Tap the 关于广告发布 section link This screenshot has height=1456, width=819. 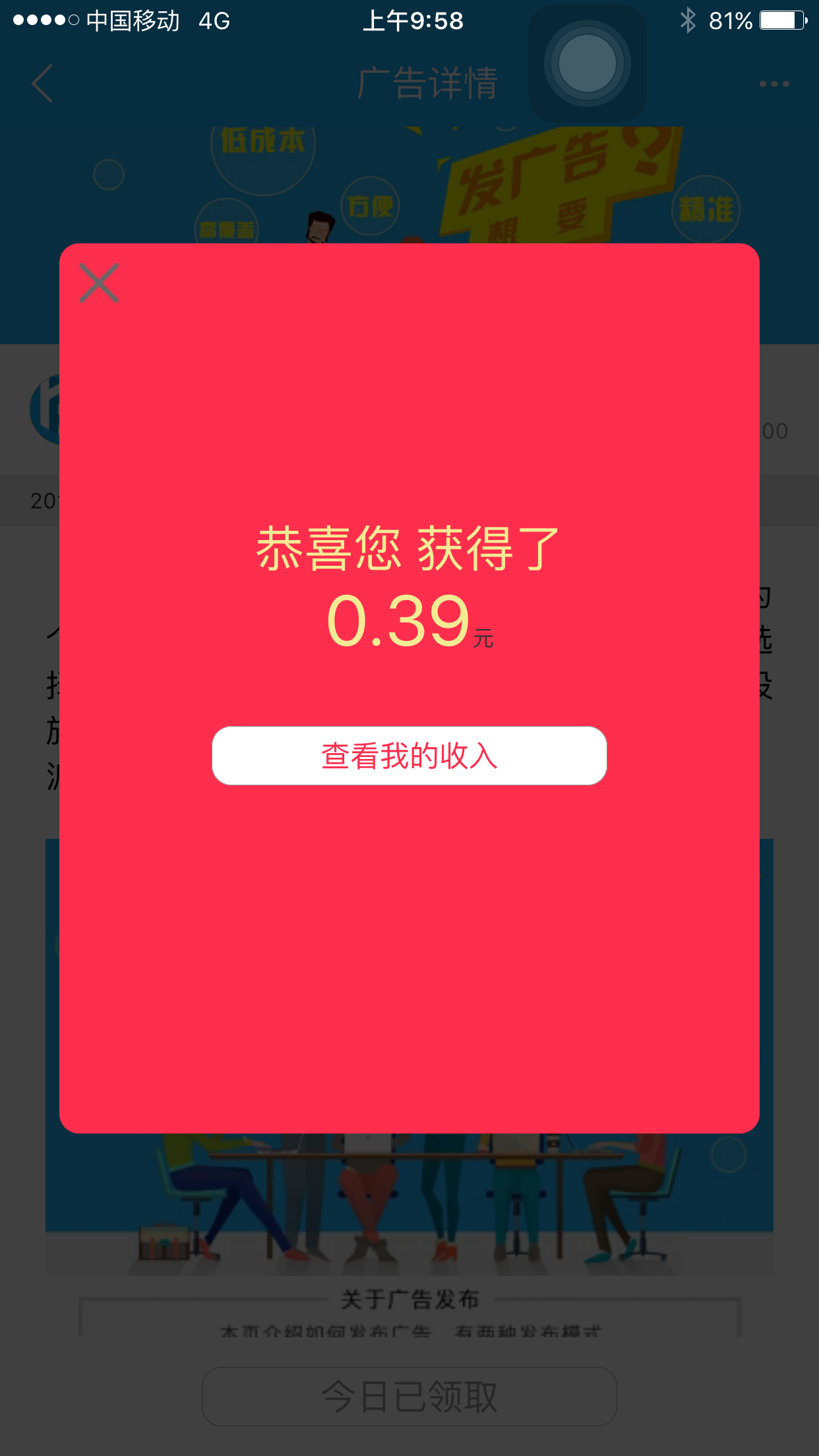pyautogui.click(x=409, y=1298)
